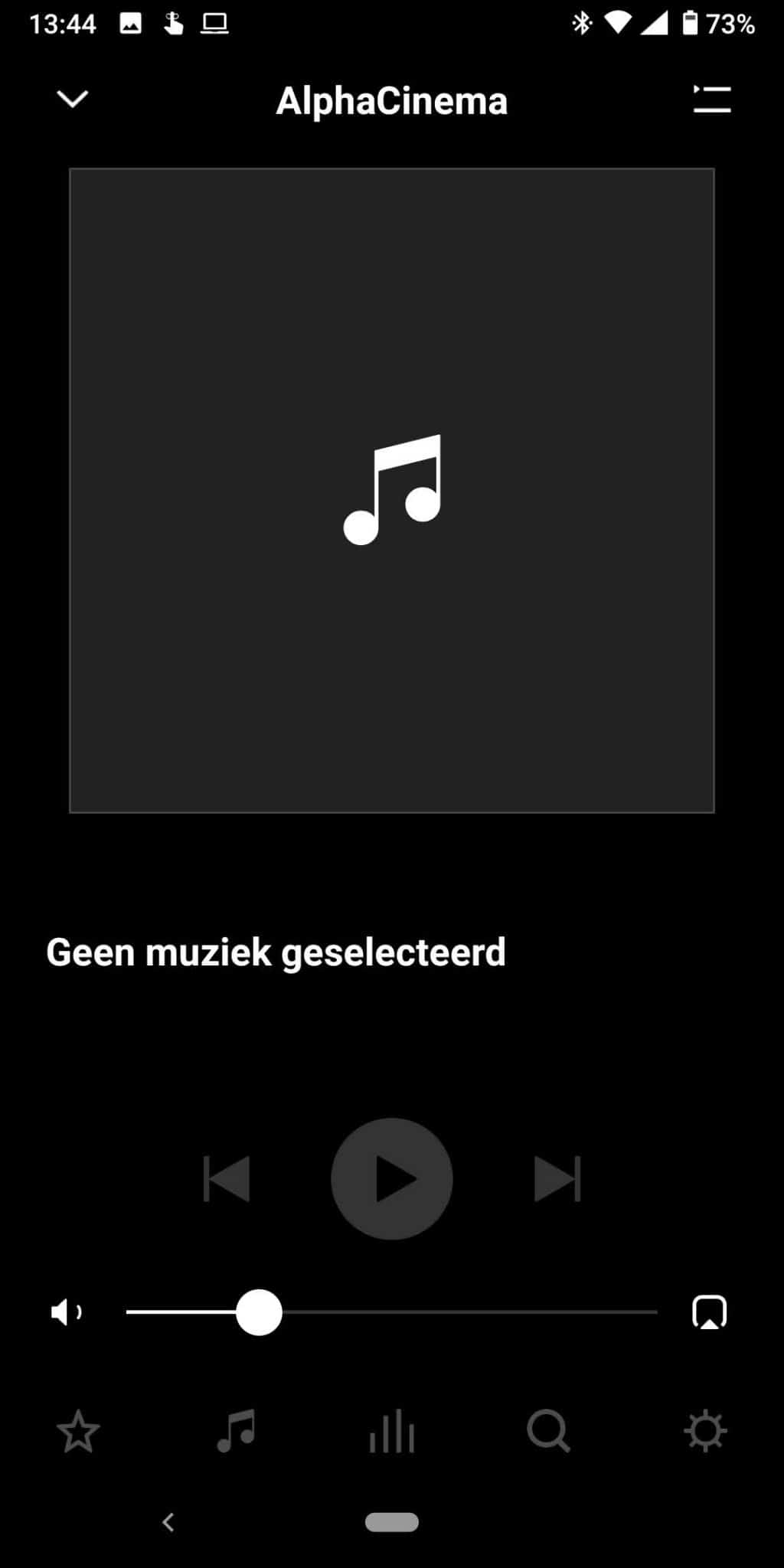Skip to the previous track
Viewport: 784px width, 1568px height.
point(227,1178)
